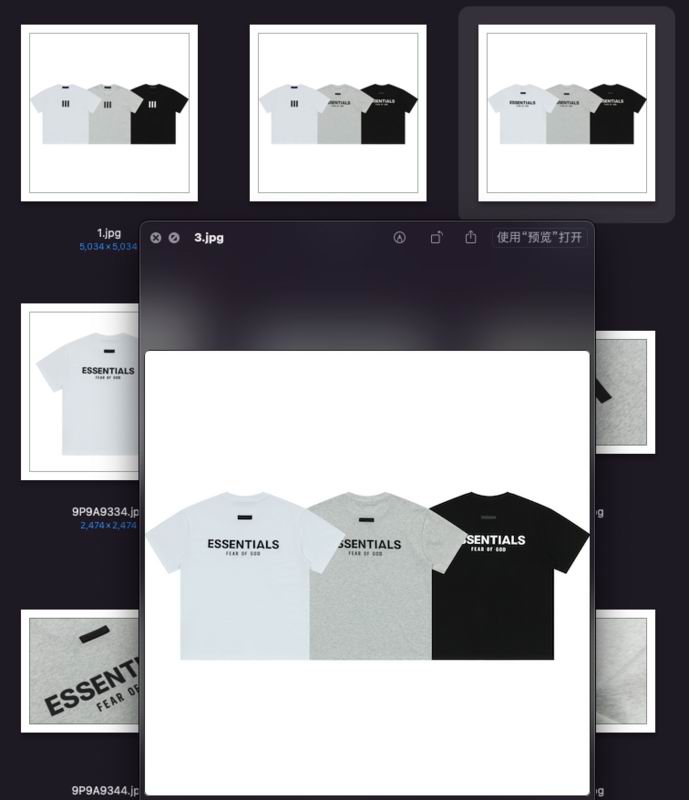Viewport: 689px width, 800px height.
Task: Close the 3.jpg Quick Look preview
Action: (x=155, y=238)
